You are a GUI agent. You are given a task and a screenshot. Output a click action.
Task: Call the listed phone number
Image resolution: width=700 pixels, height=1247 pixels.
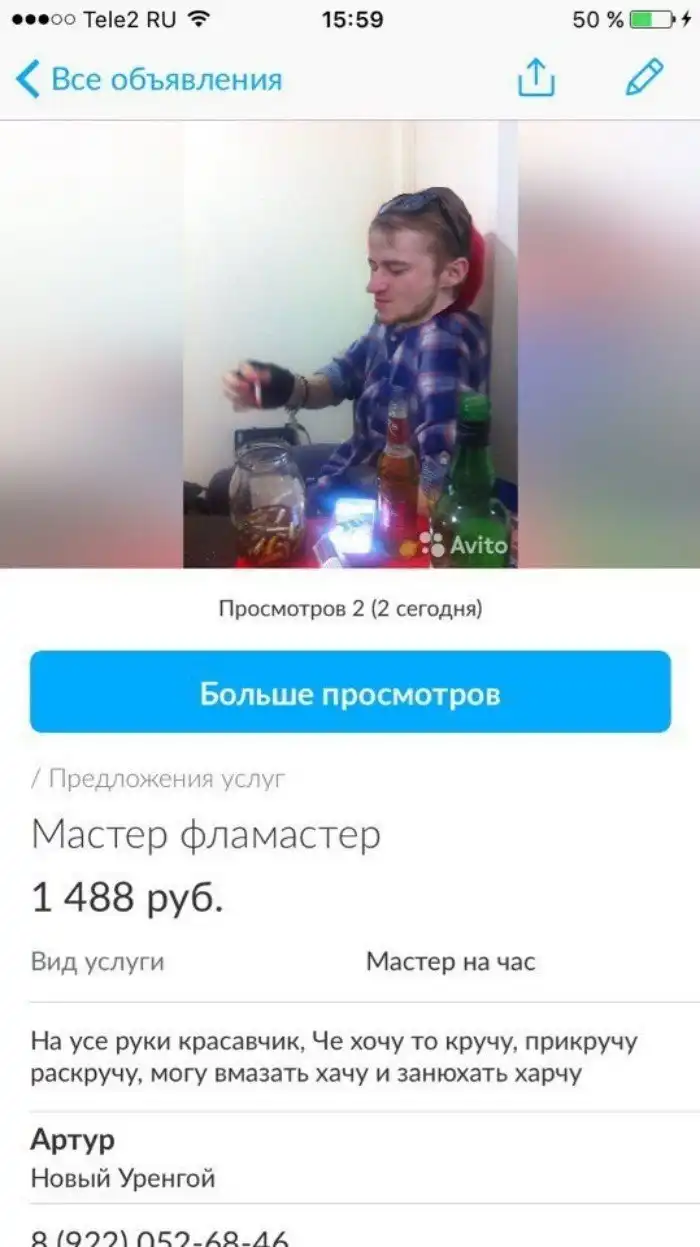(160, 1236)
